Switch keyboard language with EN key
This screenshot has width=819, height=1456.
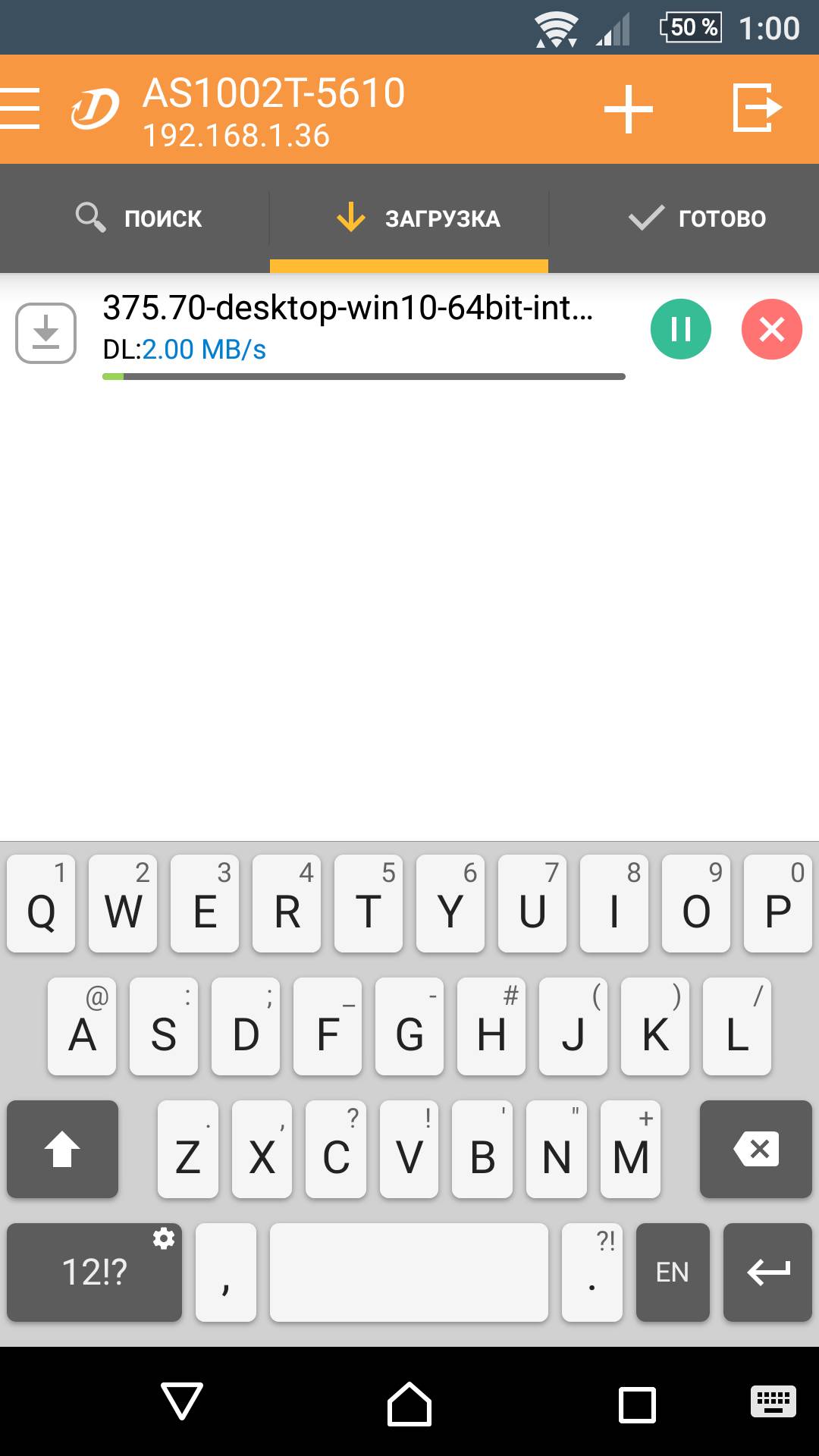click(673, 1272)
